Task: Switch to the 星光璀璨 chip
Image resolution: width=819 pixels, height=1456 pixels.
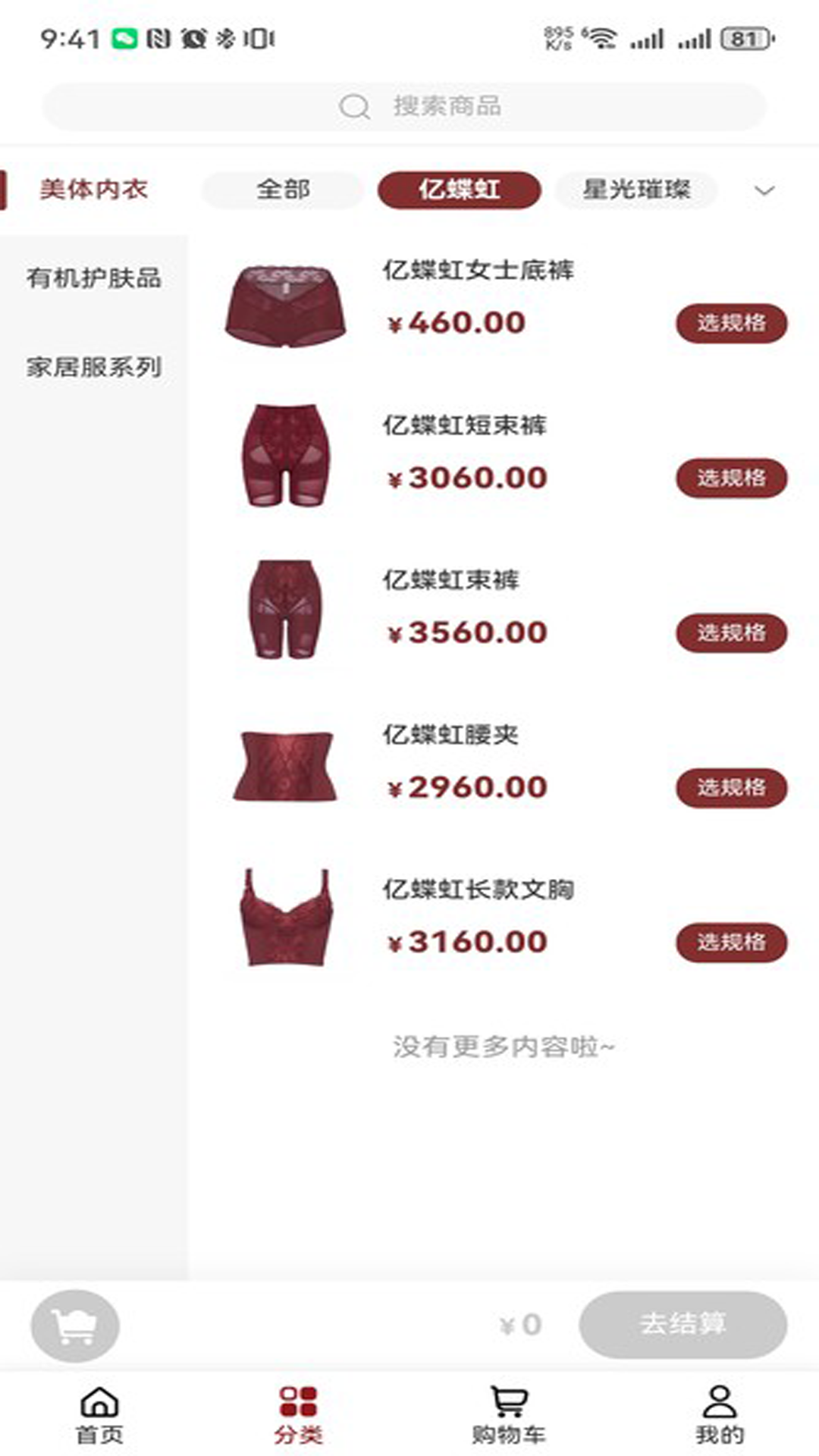Action: (x=636, y=190)
